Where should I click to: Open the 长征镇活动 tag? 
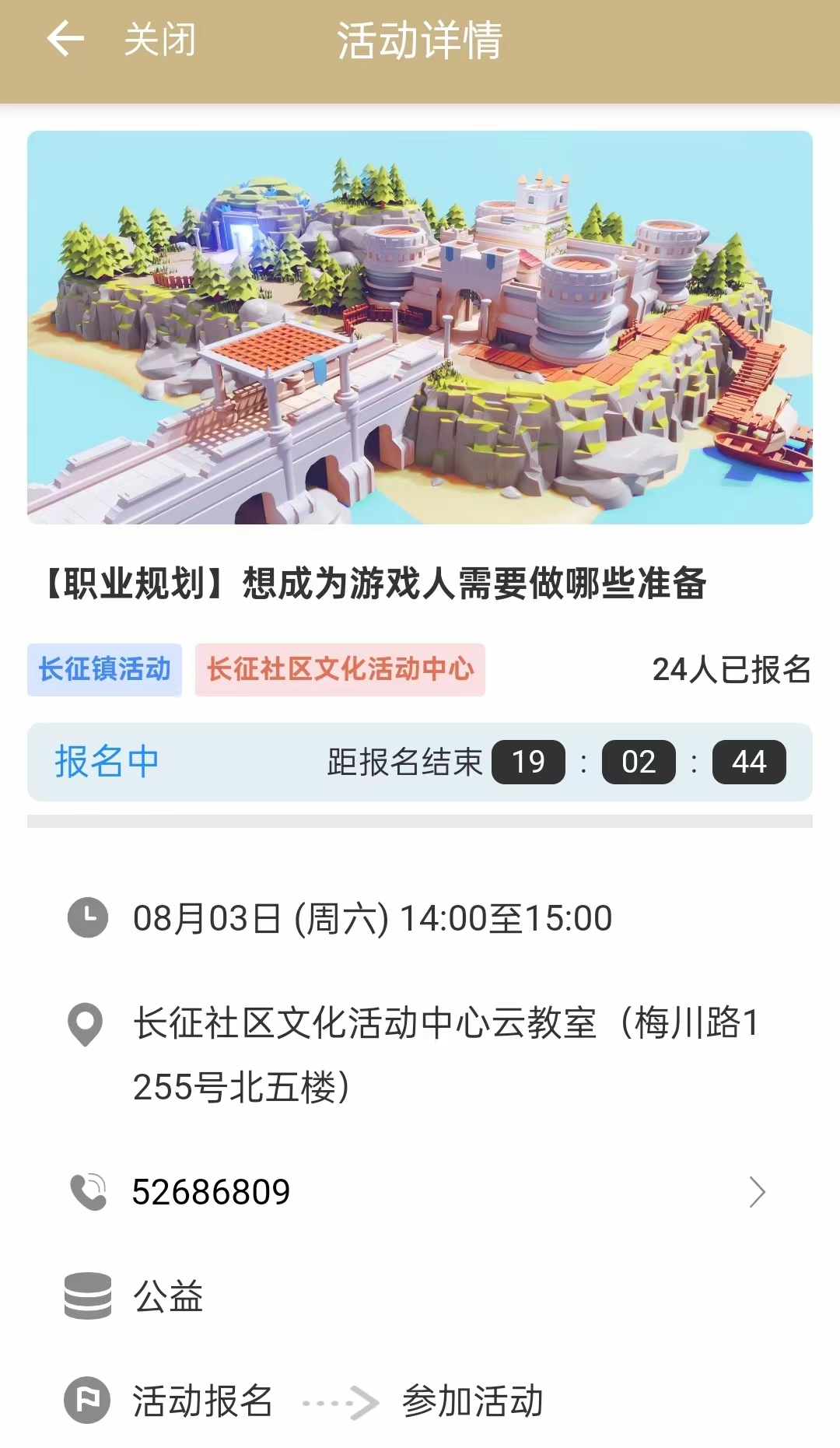(104, 669)
